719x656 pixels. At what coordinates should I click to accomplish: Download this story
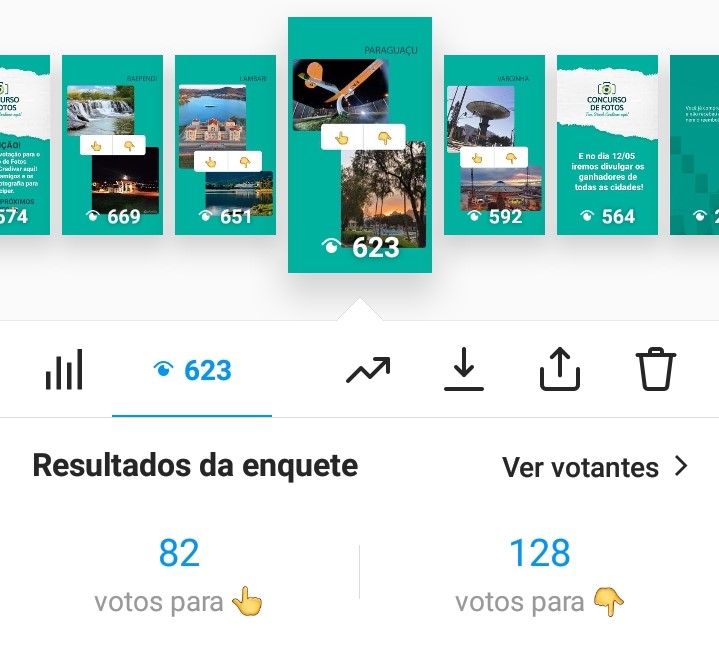point(463,371)
